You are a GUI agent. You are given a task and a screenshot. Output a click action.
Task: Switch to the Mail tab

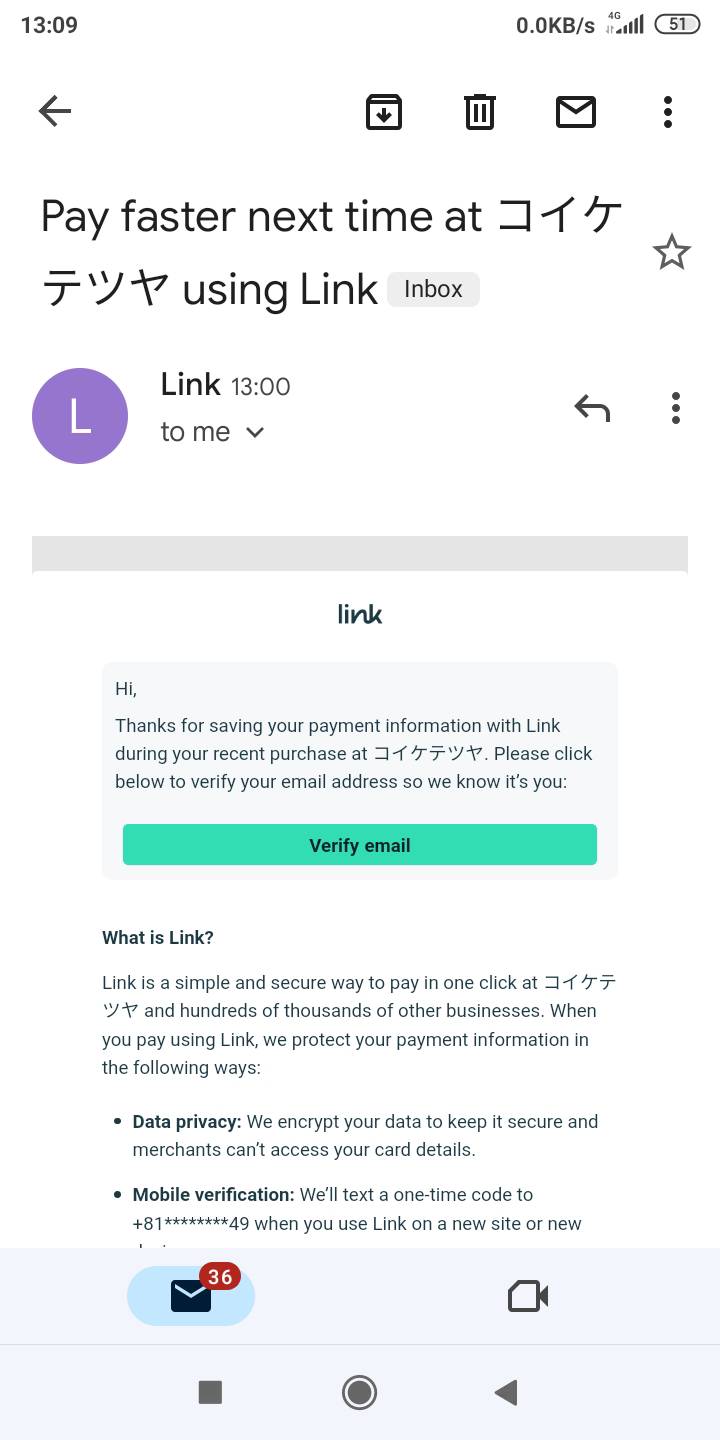click(191, 1296)
